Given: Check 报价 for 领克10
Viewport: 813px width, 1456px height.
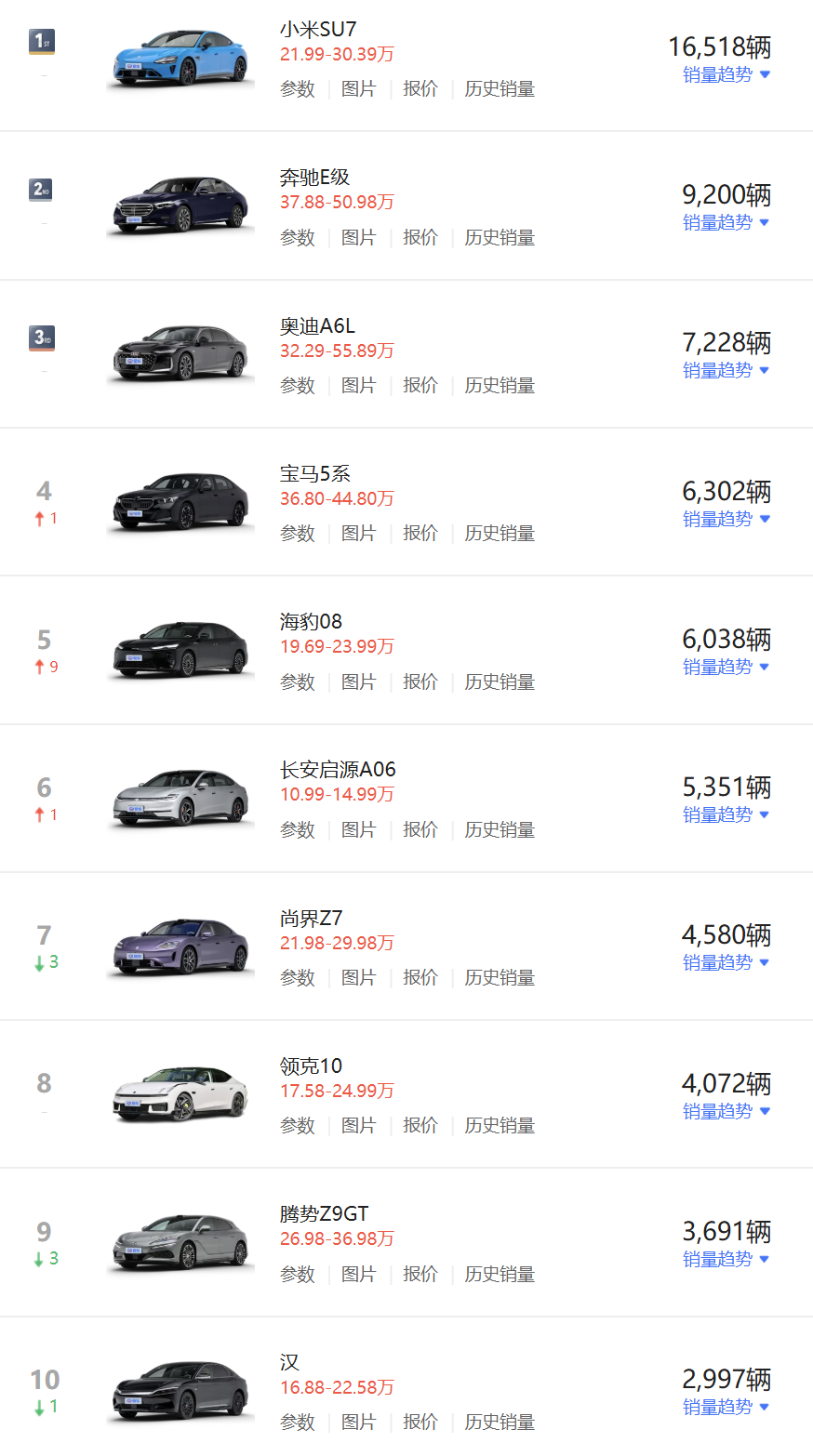Looking at the screenshot, I should click(420, 1126).
